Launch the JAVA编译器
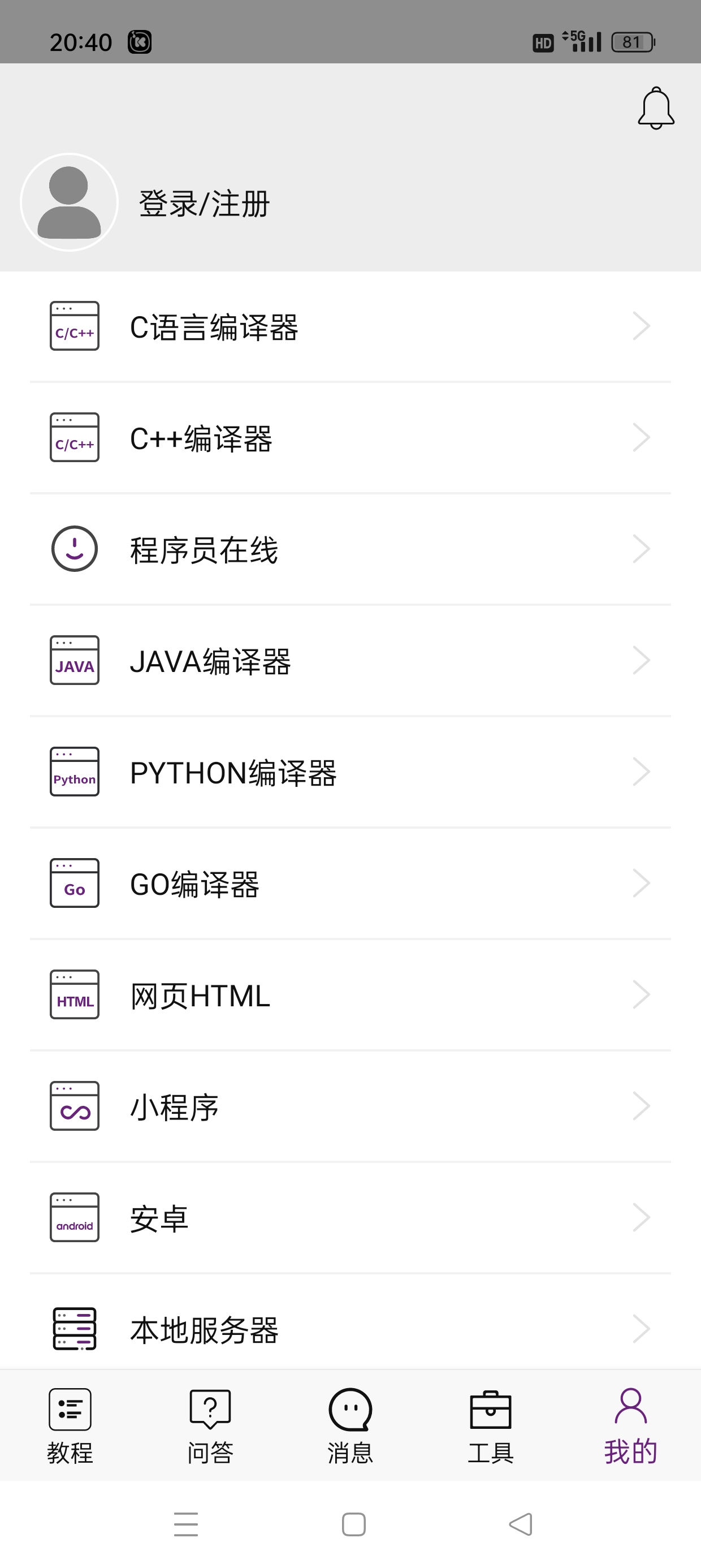Viewport: 701px width, 1568px height. [x=350, y=661]
